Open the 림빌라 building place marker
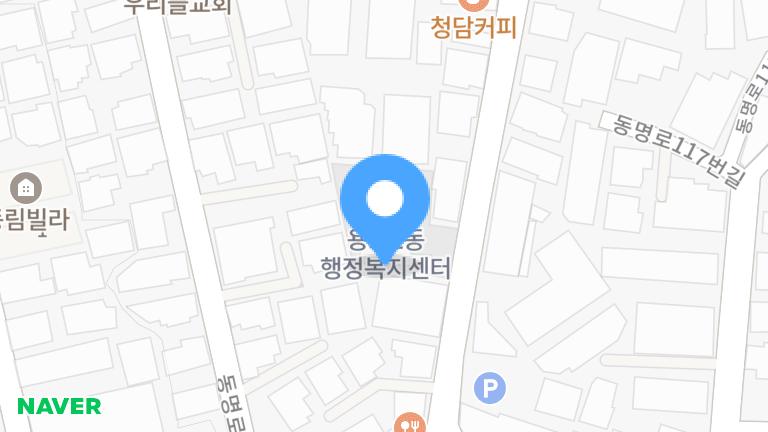 click(x=25, y=186)
